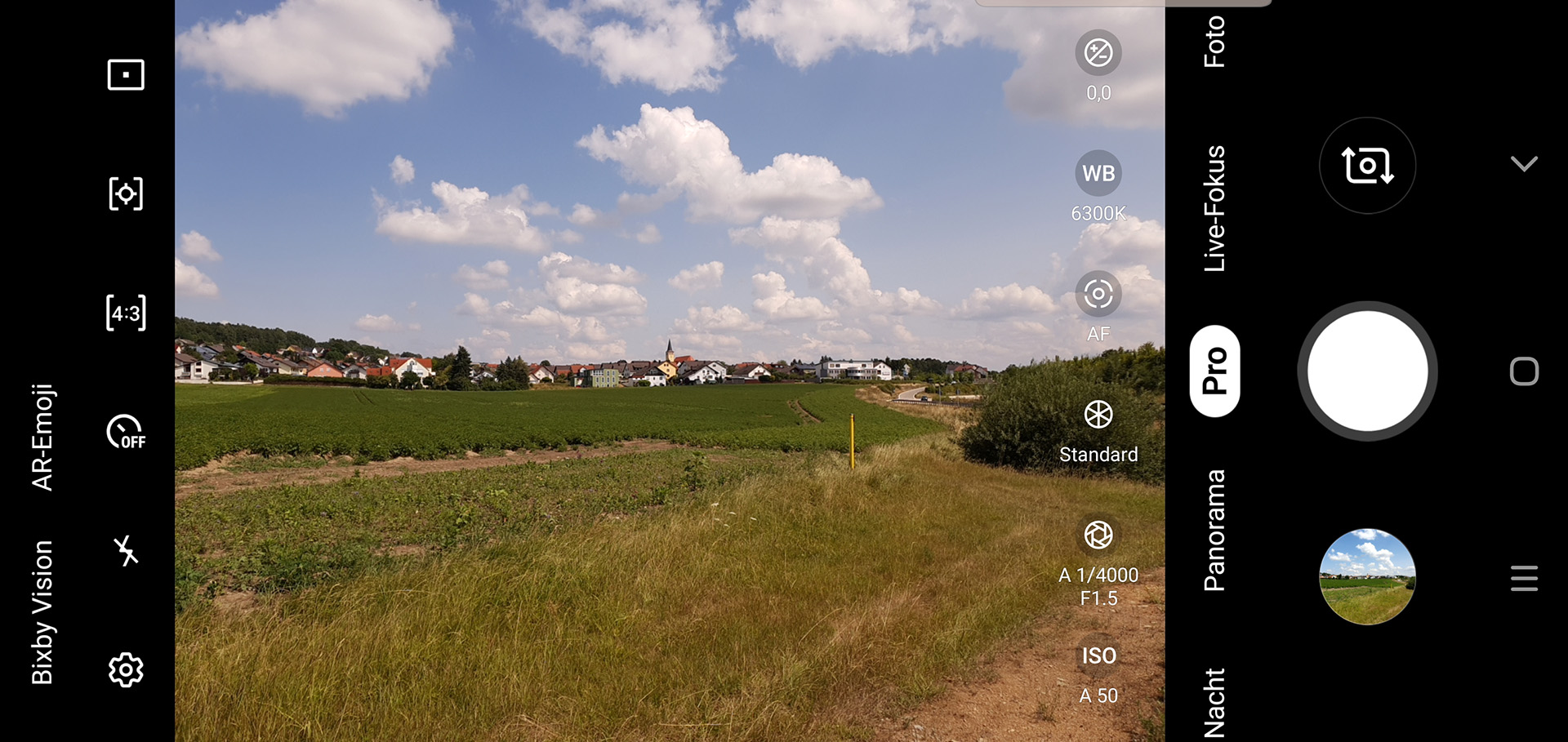
Task: Switch to Foto mode
Action: click(x=1214, y=41)
